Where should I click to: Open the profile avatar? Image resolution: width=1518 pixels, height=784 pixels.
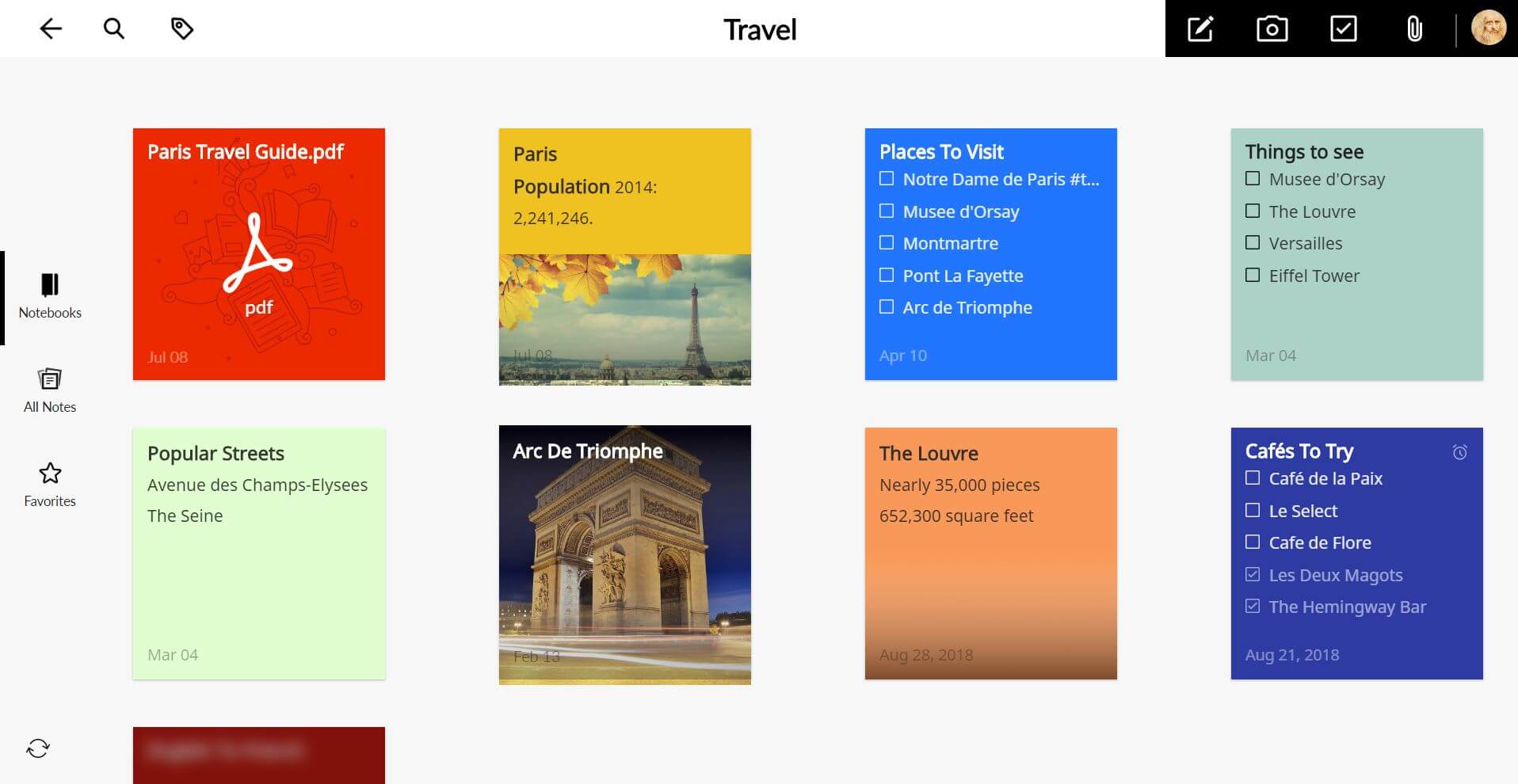coord(1488,28)
